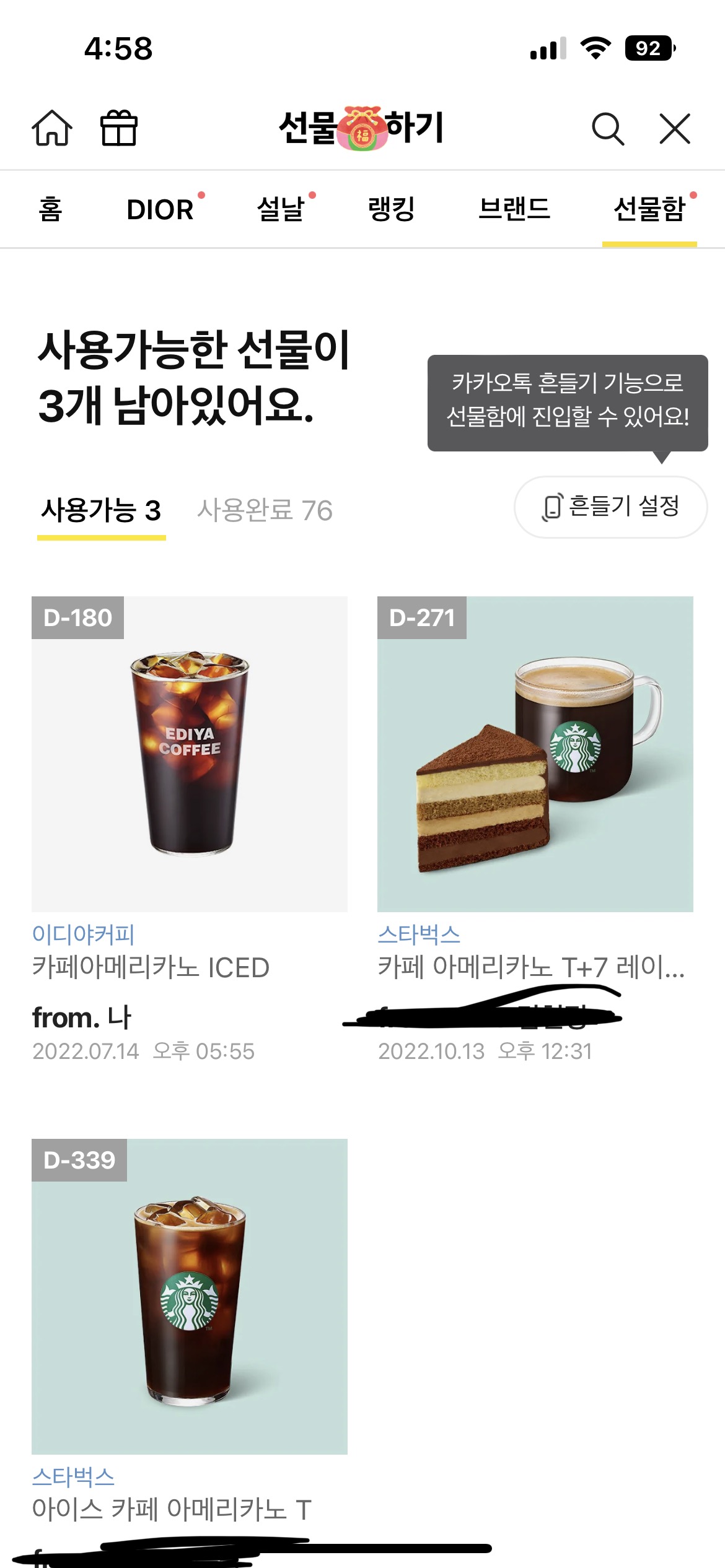
Task: Open the search magnifier
Action: tap(607, 128)
